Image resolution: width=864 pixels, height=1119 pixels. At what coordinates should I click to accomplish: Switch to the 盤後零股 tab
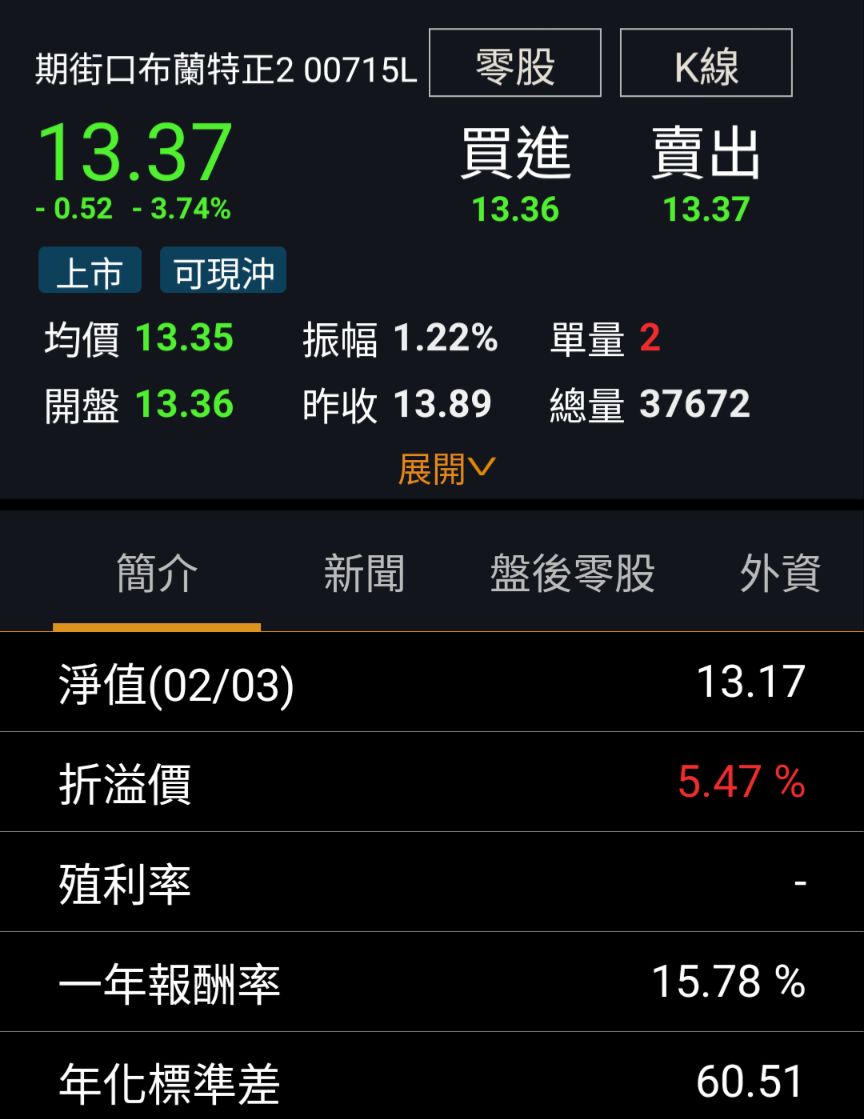[x=572, y=573]
